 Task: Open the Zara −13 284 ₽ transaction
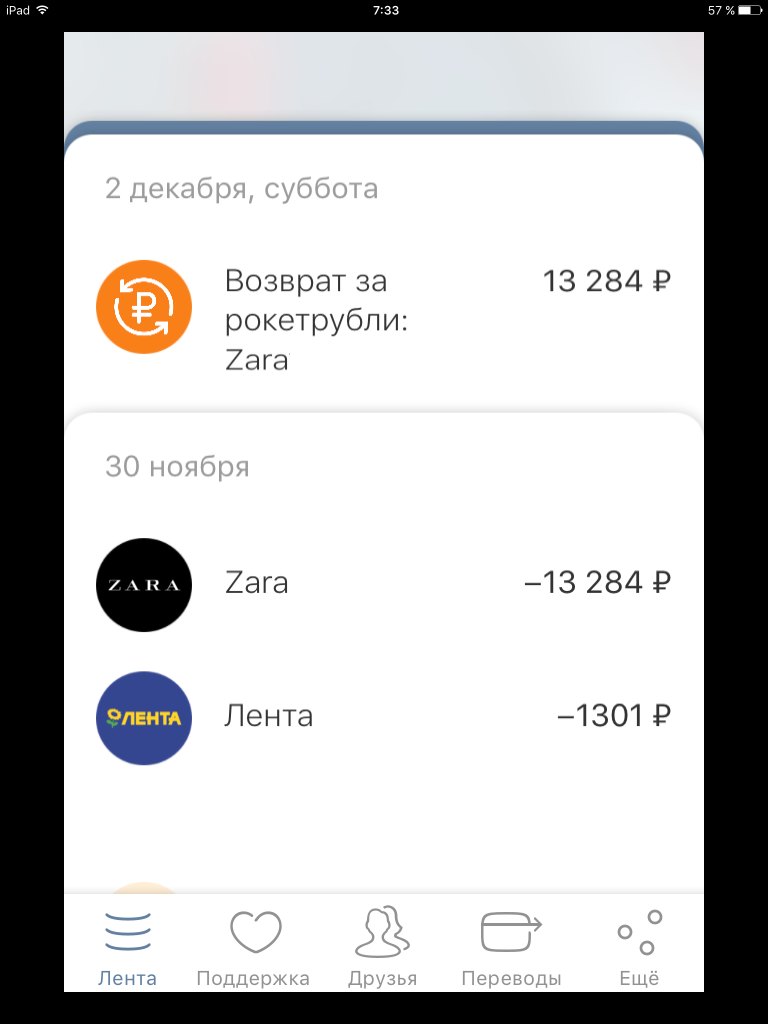click(x=384, y=585)
